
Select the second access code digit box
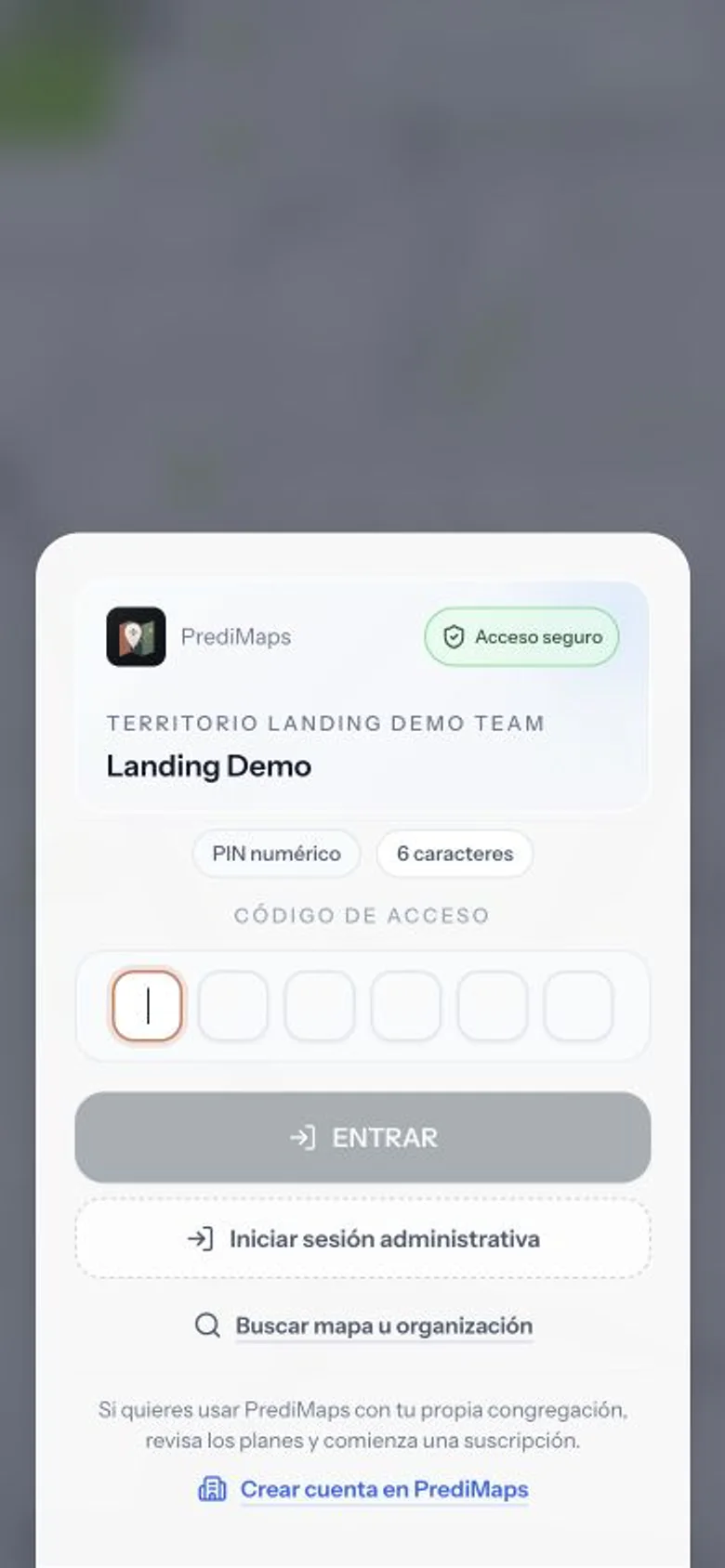[233, 1006]
